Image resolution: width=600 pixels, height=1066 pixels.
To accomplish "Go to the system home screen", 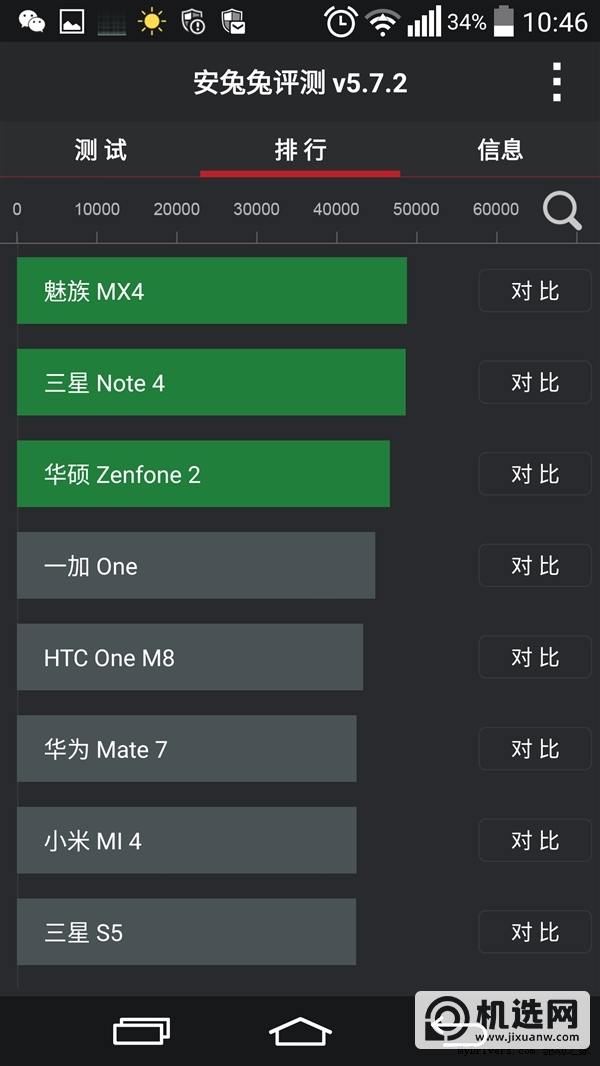I will click(300, 1031).
